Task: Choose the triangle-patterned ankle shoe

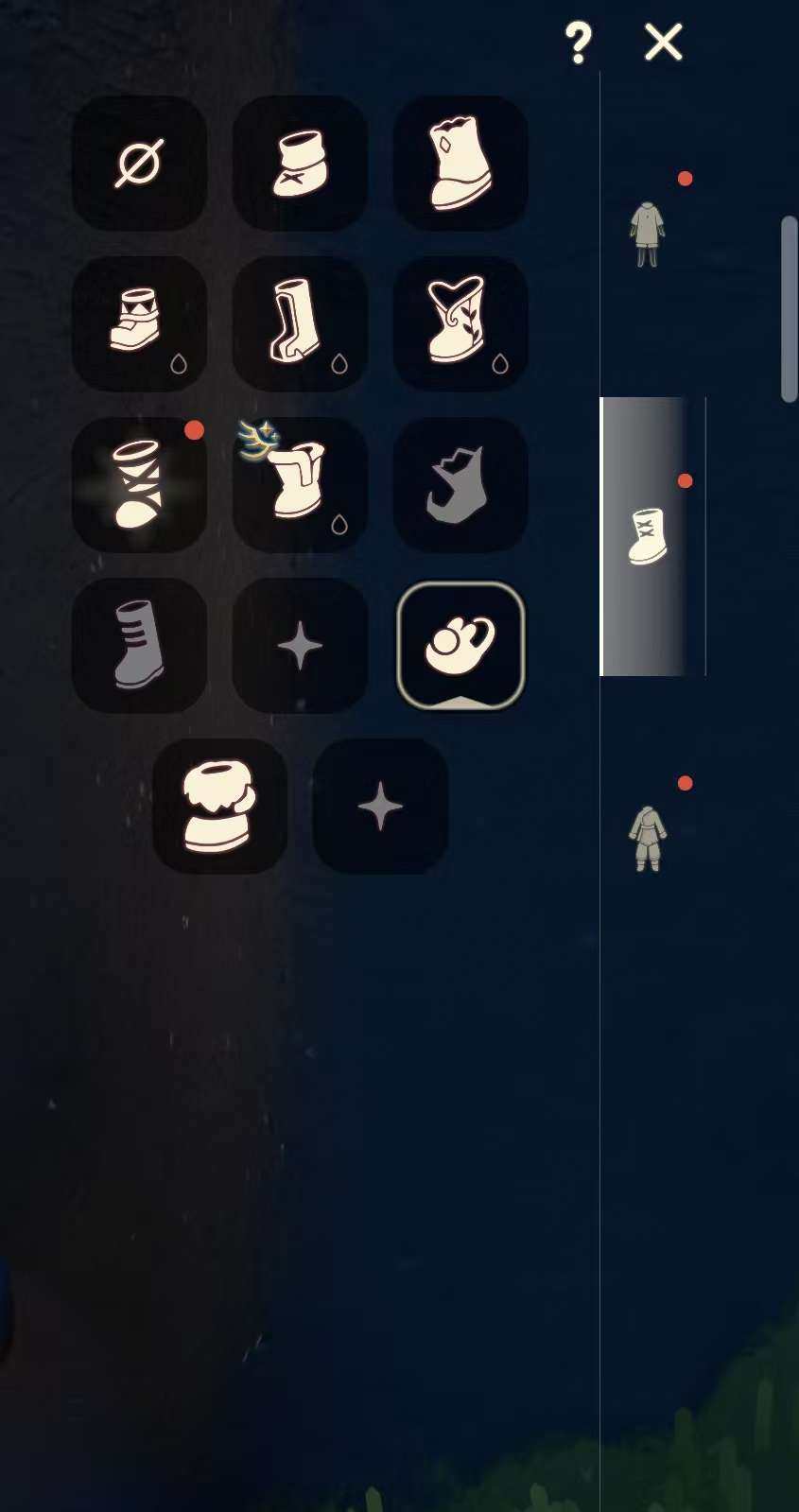Action: click(139, 323)
